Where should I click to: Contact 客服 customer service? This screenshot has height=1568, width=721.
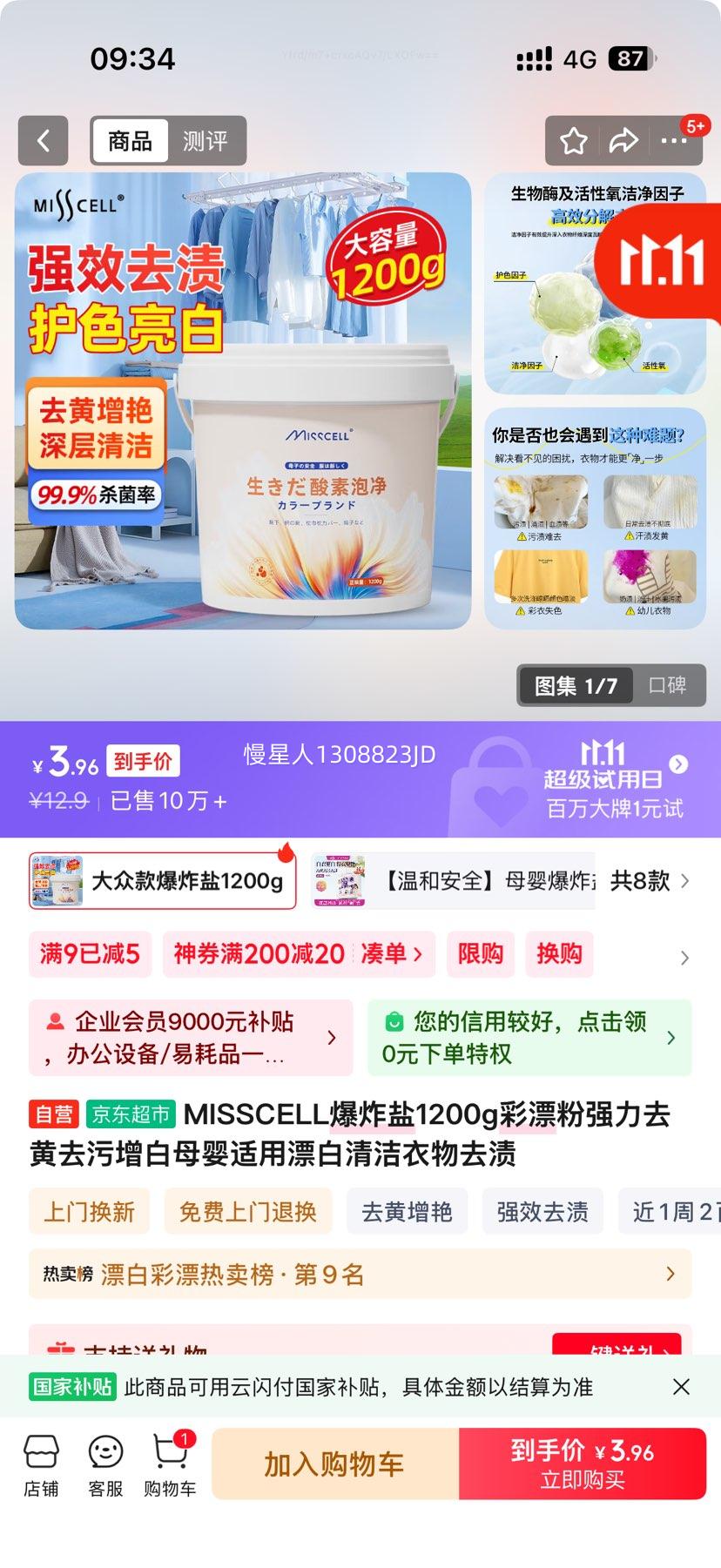105,1466
